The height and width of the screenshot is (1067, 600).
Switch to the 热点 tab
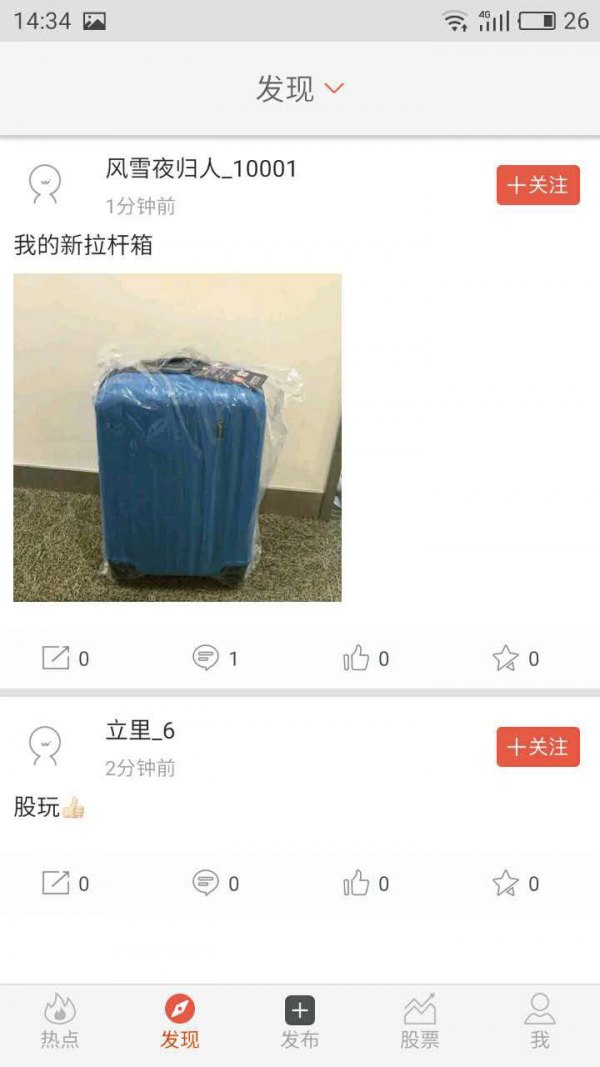[60, 1022]
